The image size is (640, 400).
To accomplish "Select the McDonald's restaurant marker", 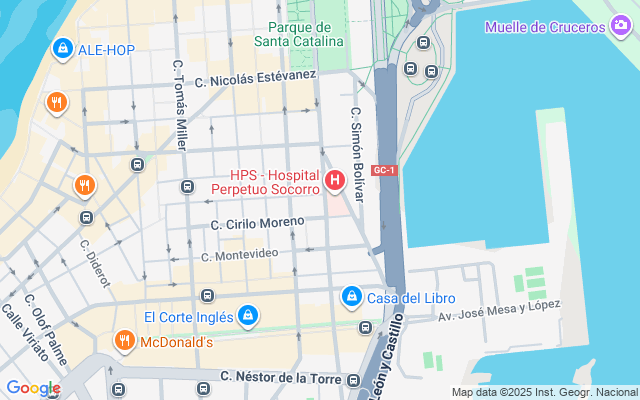I will point(125,340).
